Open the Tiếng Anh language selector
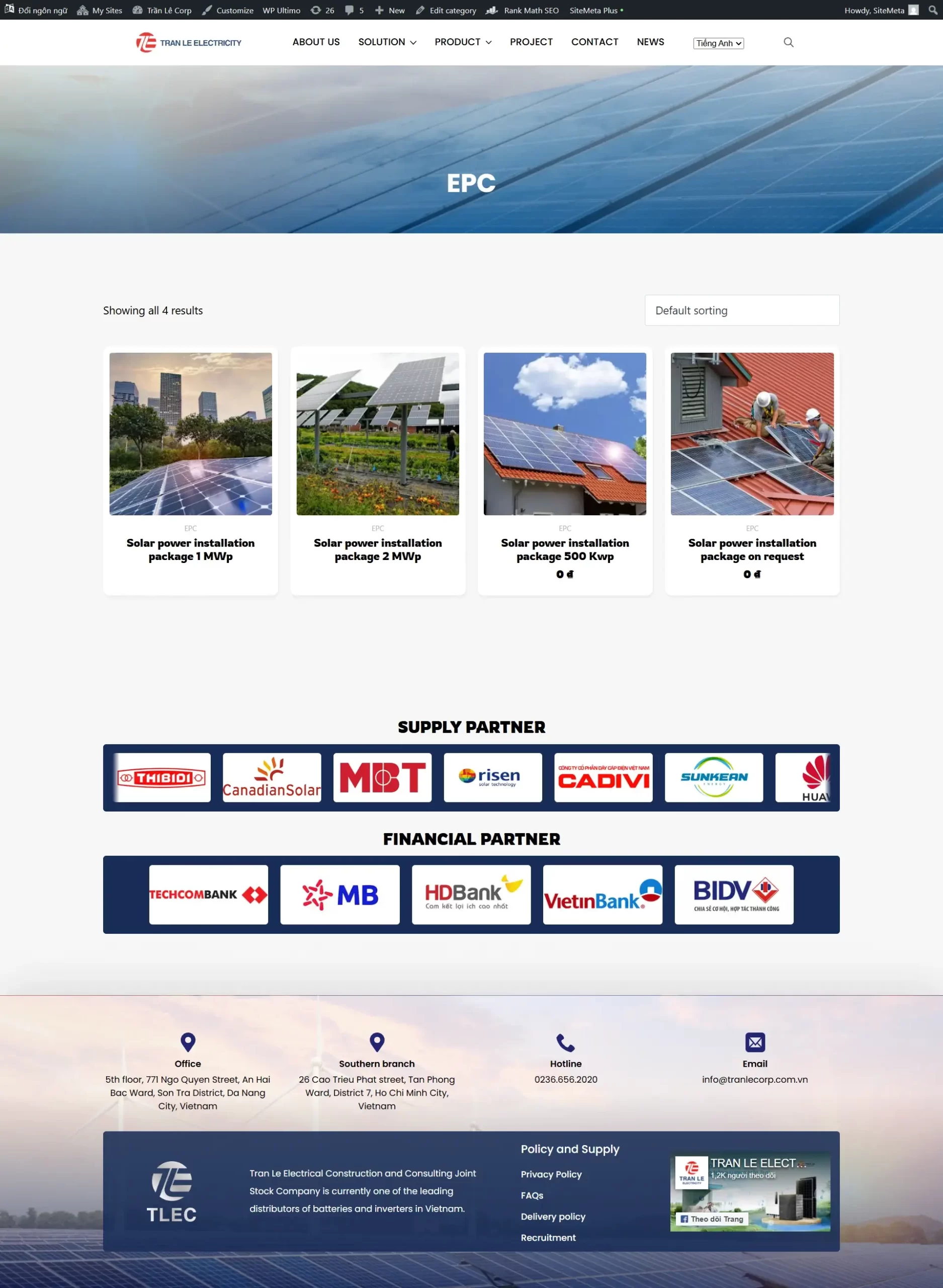 point(718,43)
